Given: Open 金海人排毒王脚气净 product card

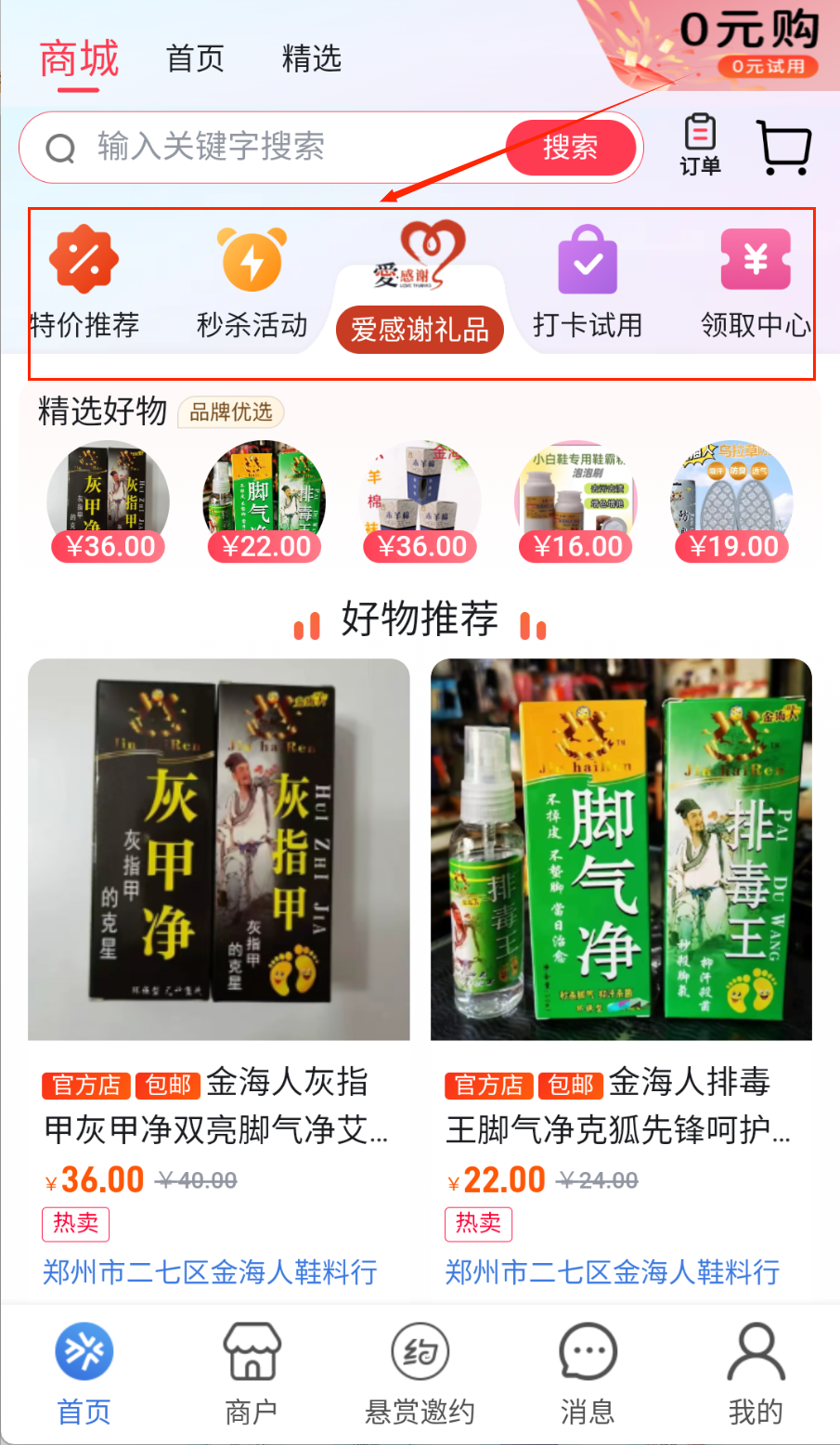Looking at the screenshot, I should [x=621, y=966].
